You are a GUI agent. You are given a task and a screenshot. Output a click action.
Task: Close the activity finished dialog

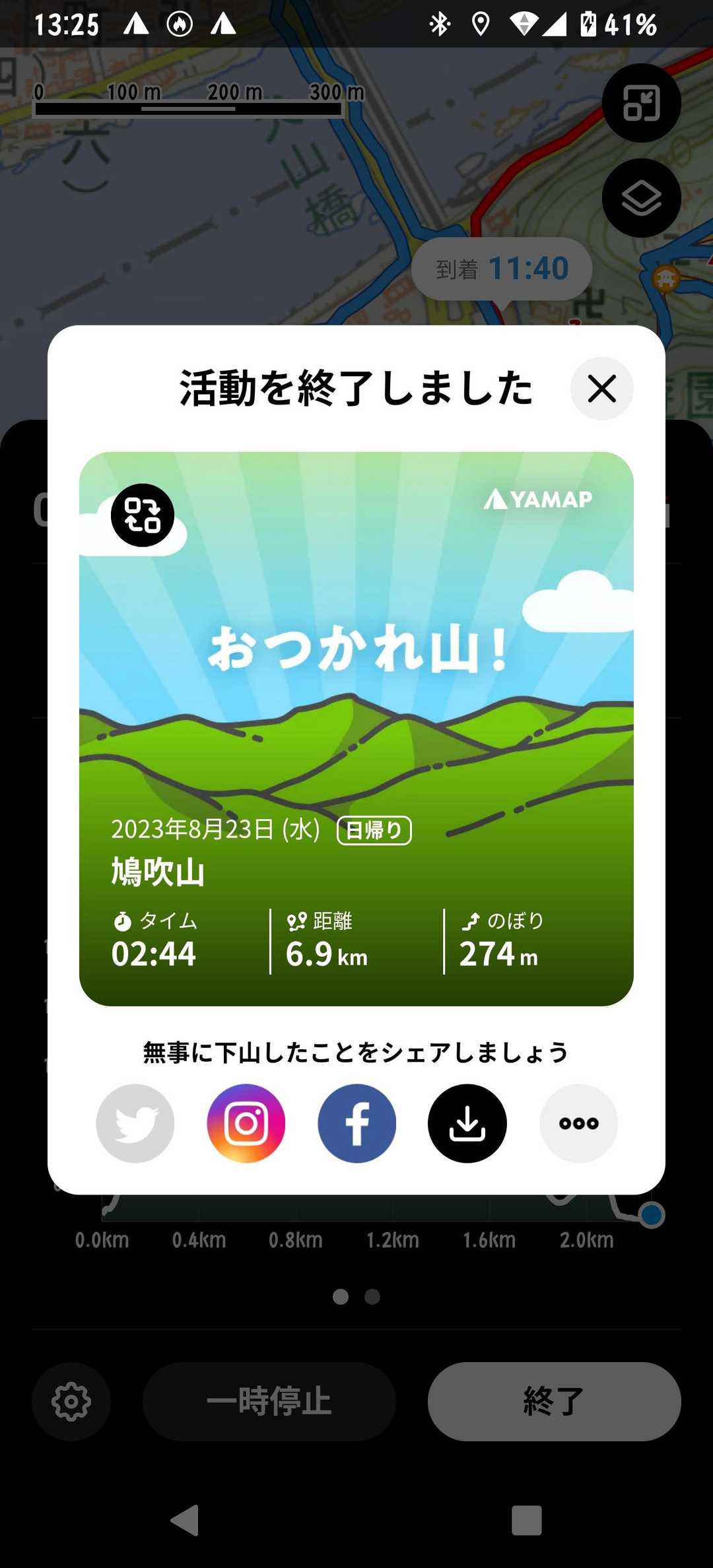(x=601, y=388)
